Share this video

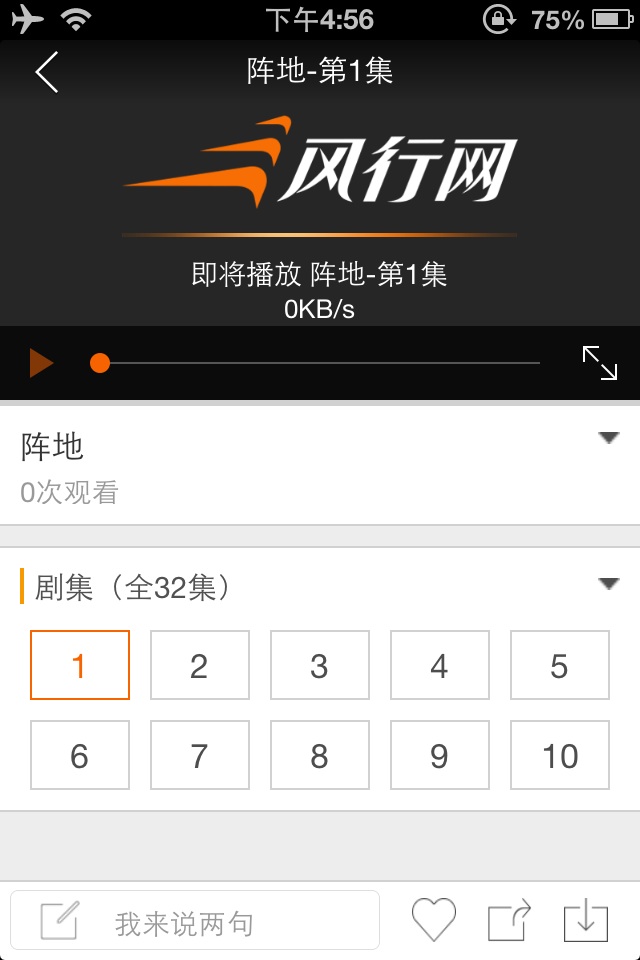point(509,920)
